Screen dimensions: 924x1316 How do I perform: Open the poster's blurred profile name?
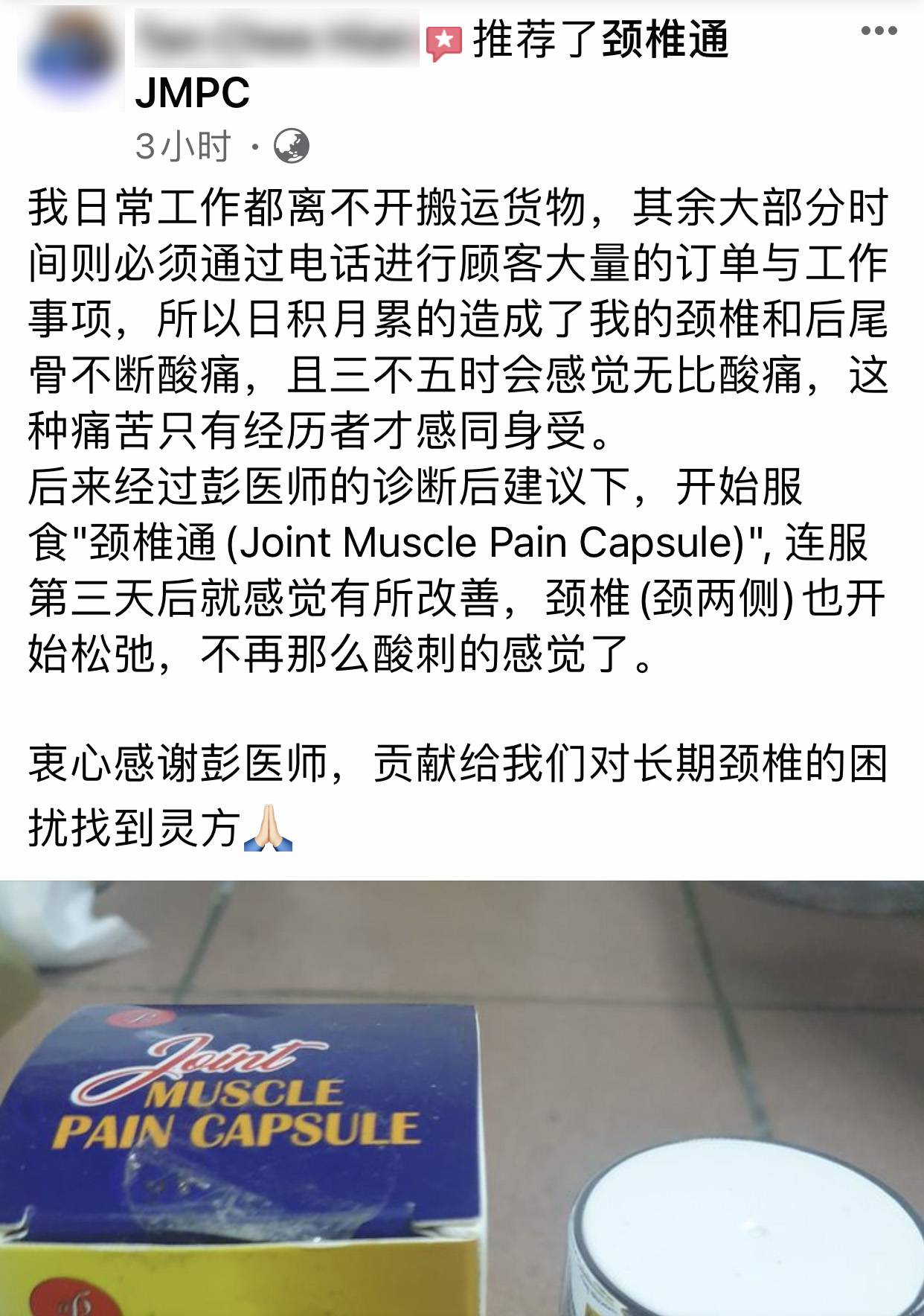click(x=277, y=39)
